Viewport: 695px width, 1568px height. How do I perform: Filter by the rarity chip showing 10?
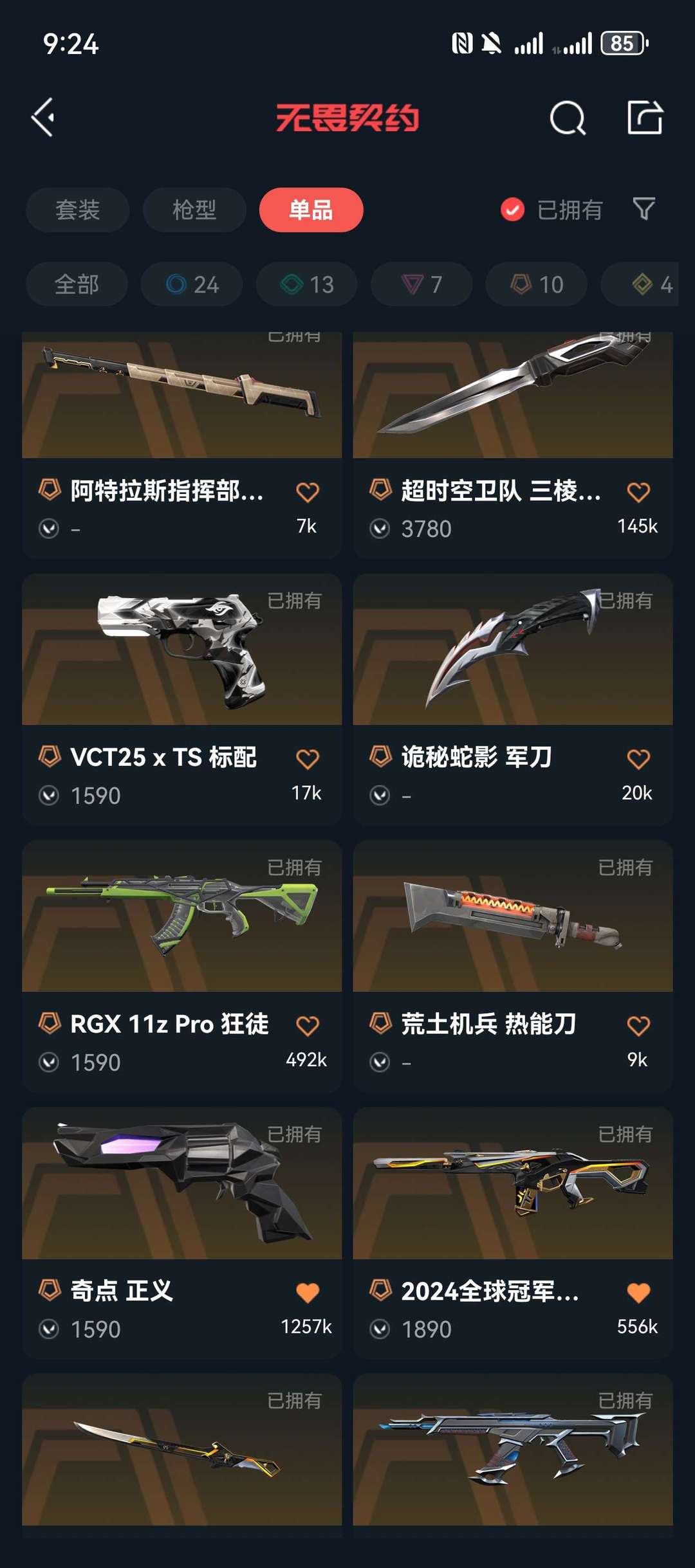[x=536, y=284]
